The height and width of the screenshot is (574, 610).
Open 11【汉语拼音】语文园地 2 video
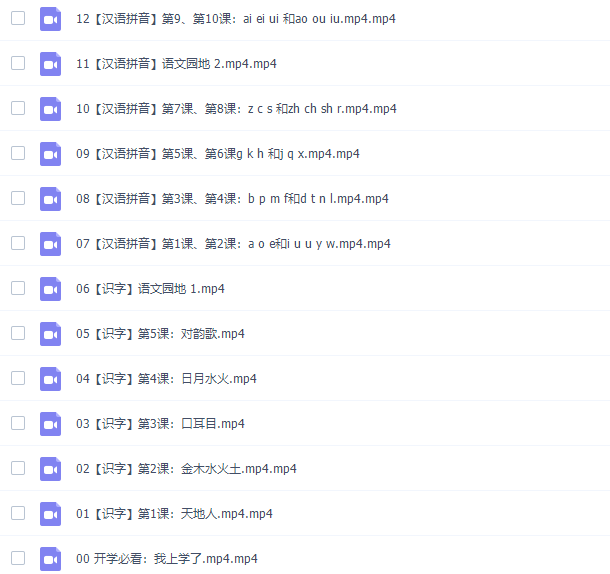click(x=176, y=64)
